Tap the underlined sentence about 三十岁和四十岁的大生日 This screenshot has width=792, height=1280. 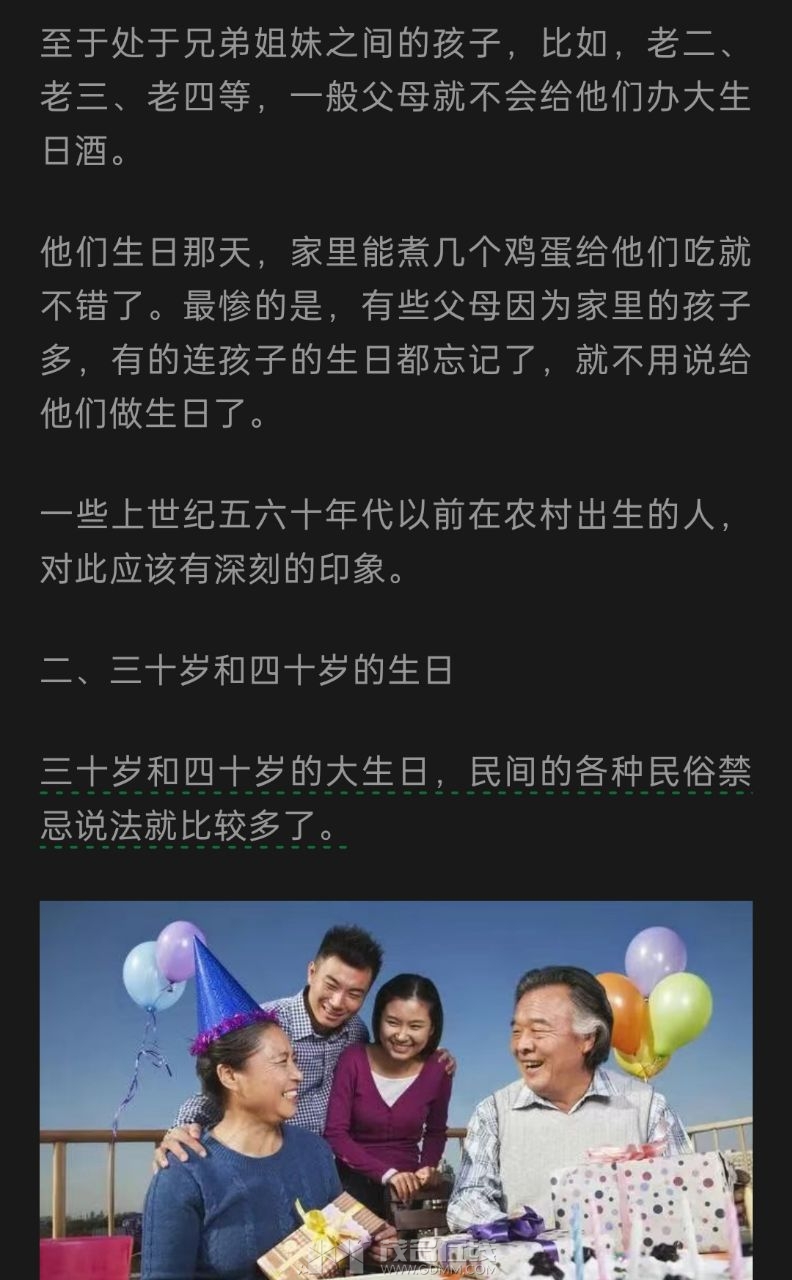pyautogui.click(x=395, y=772)
